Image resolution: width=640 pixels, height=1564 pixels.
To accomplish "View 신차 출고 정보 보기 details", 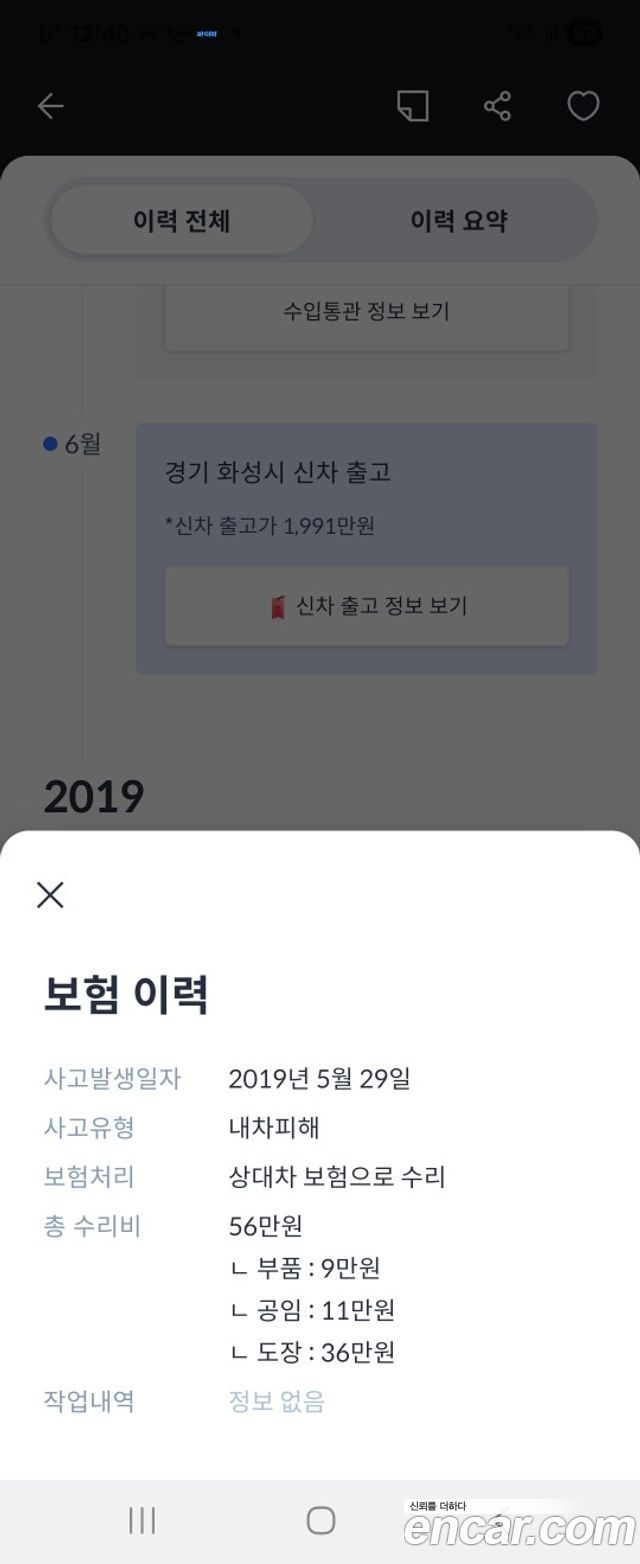I will 367,606.
